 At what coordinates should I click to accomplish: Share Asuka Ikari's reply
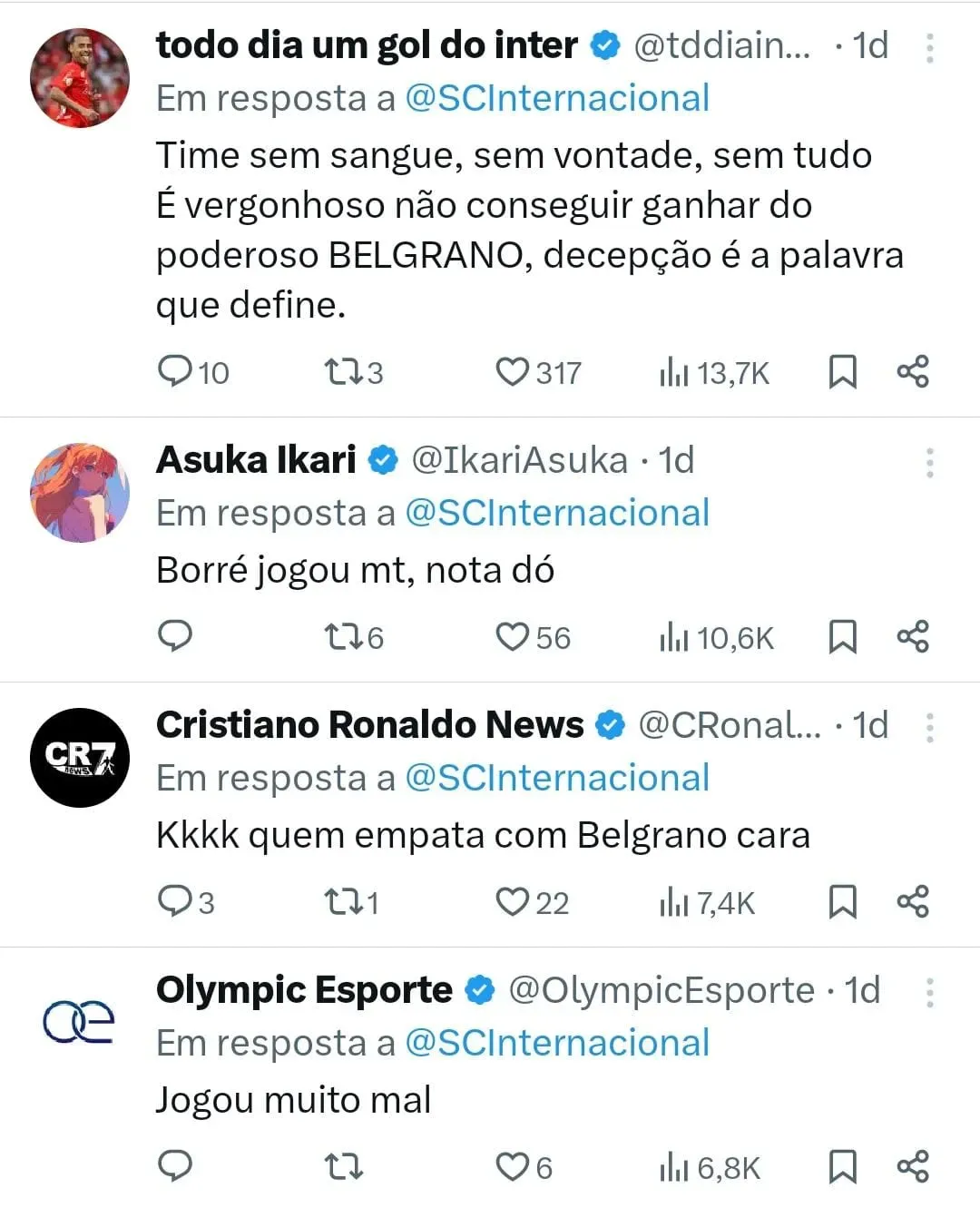[912, 637]
